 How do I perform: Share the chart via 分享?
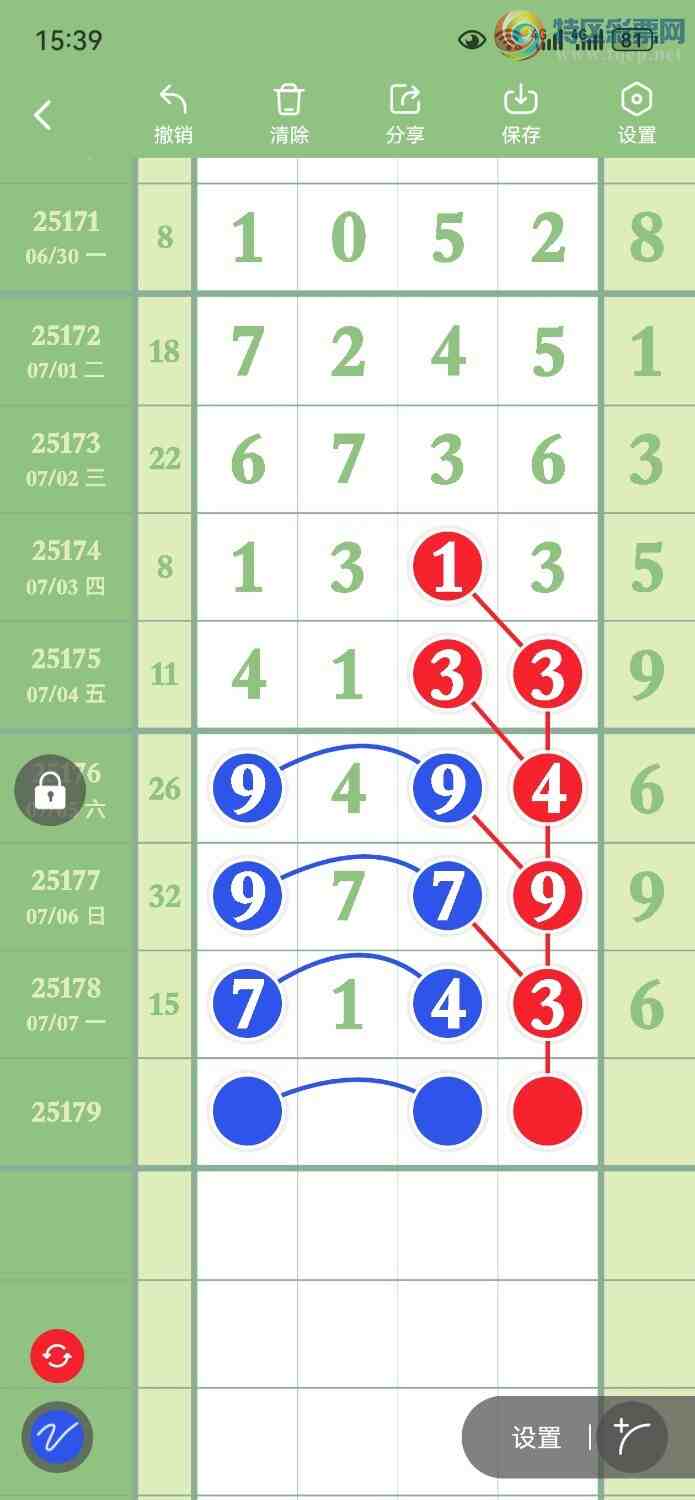click(x=405, y=114)
